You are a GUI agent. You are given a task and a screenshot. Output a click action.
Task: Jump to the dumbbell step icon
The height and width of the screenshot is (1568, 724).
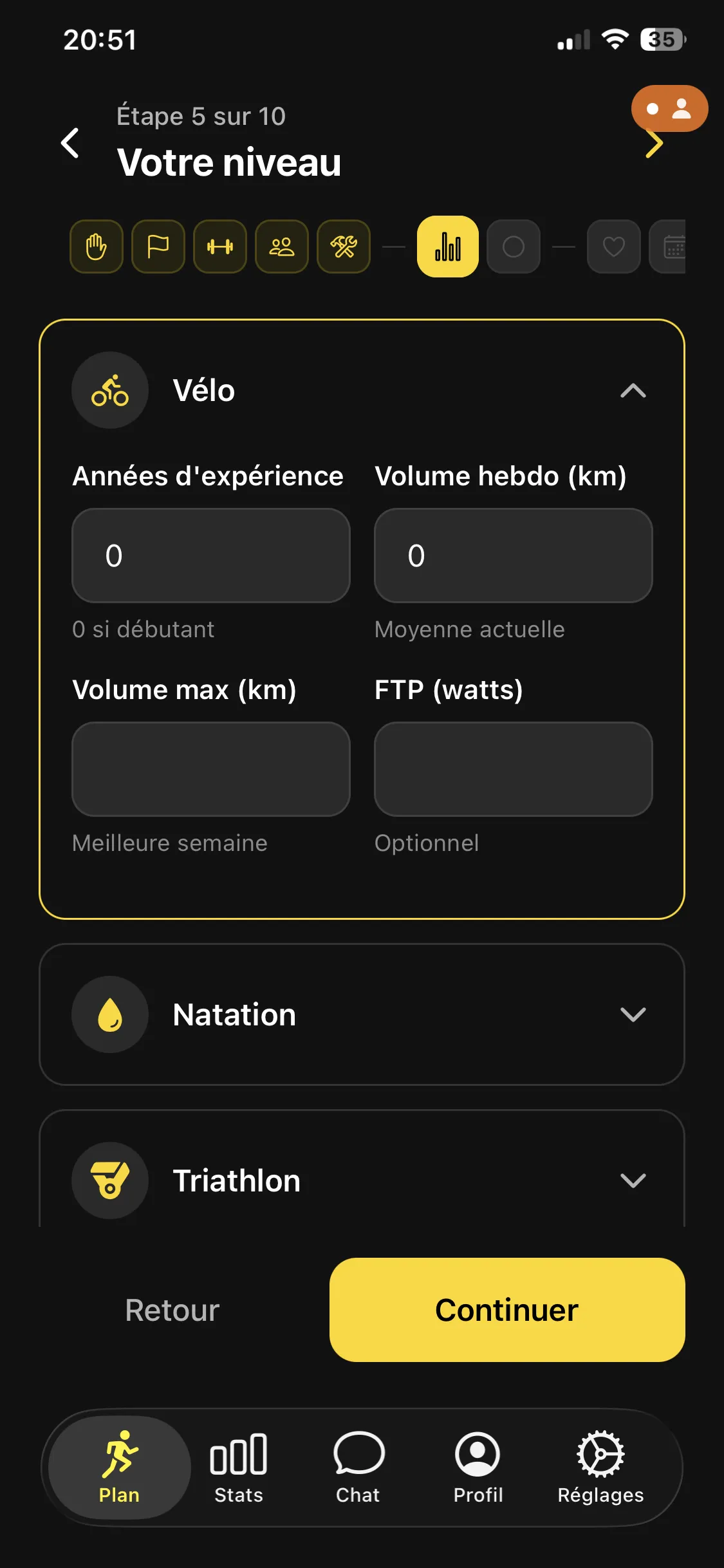[x=220, y=247]
